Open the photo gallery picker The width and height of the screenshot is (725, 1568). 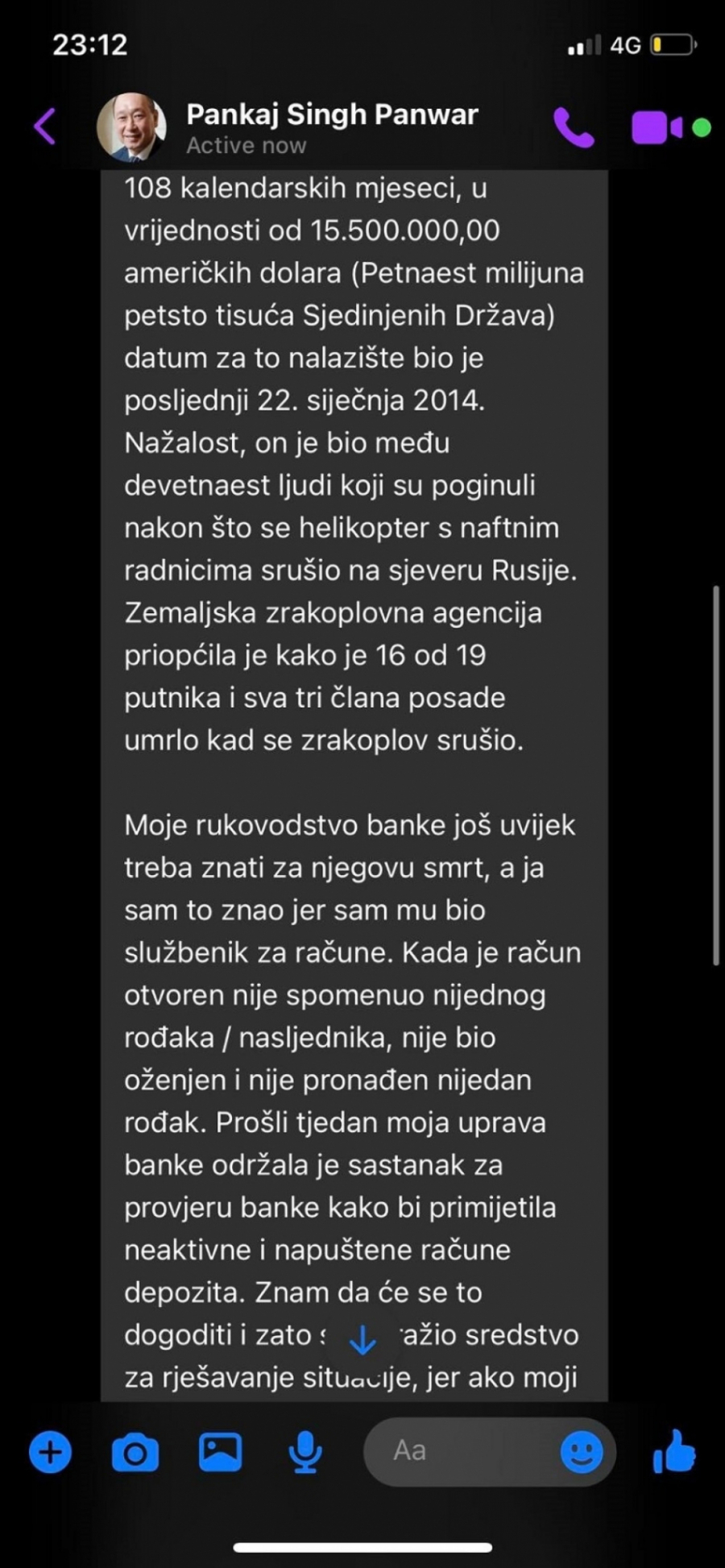click(x=220, y=1452)
